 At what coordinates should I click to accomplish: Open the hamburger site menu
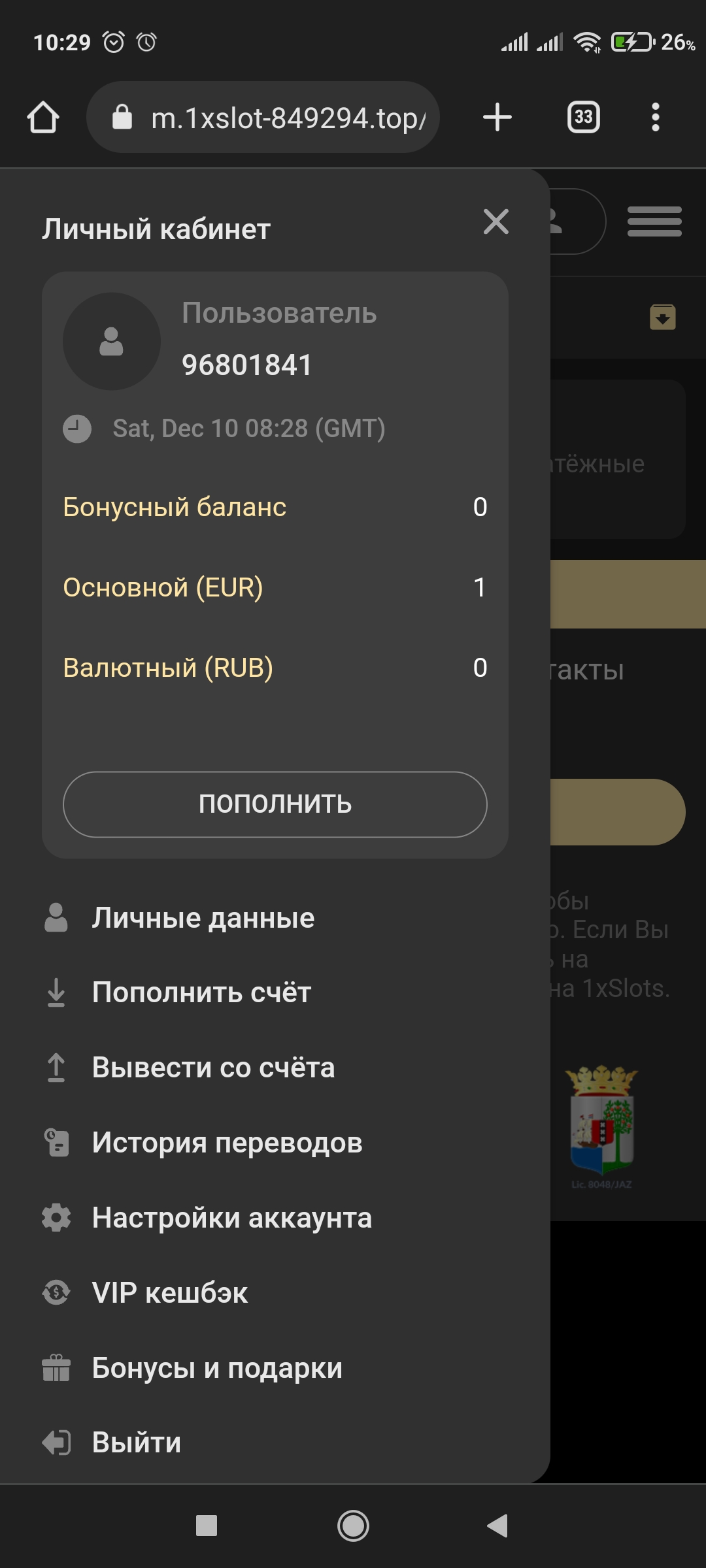click(x=654, y=221)
